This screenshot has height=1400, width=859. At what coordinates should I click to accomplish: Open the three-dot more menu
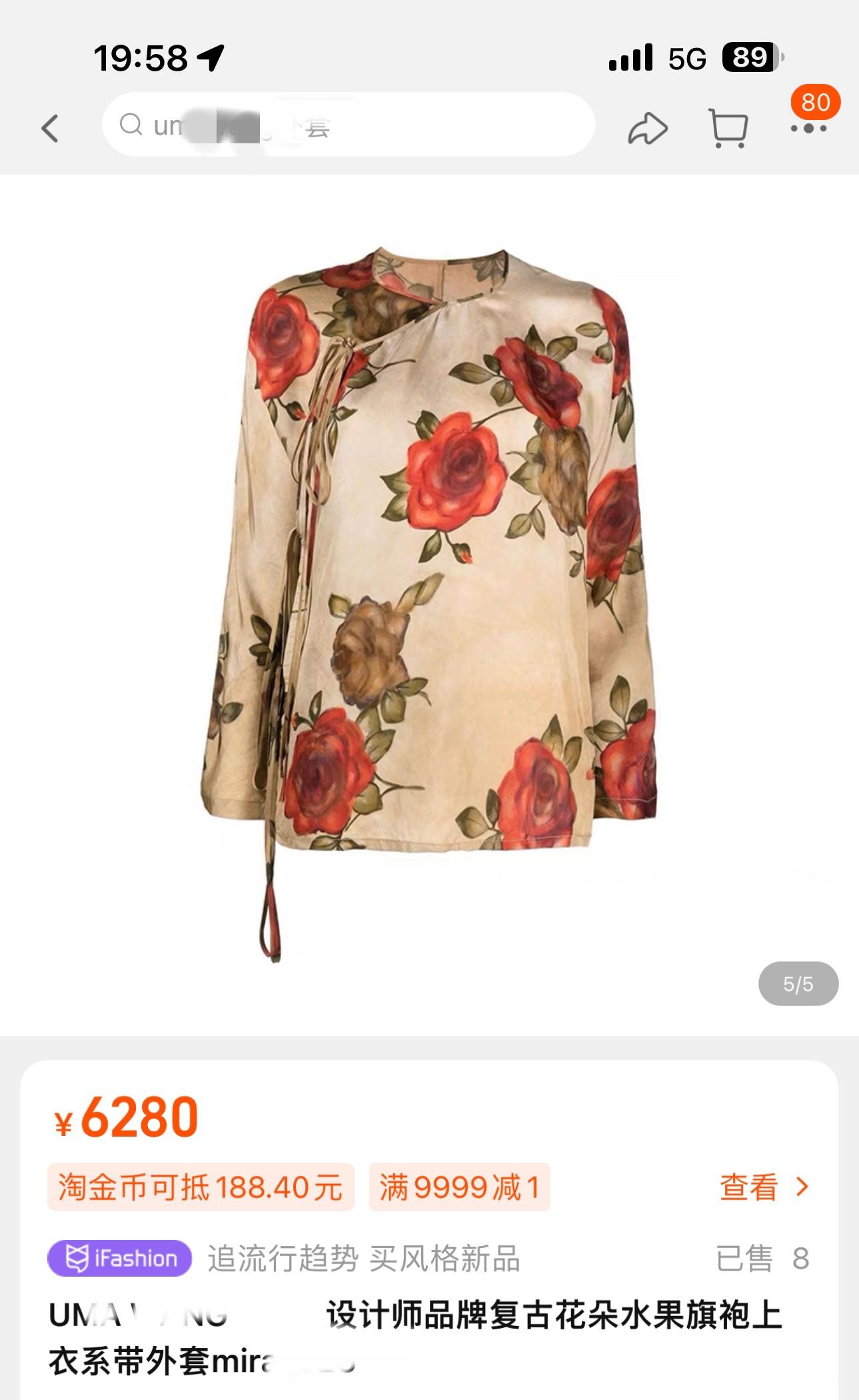[808, 128]
